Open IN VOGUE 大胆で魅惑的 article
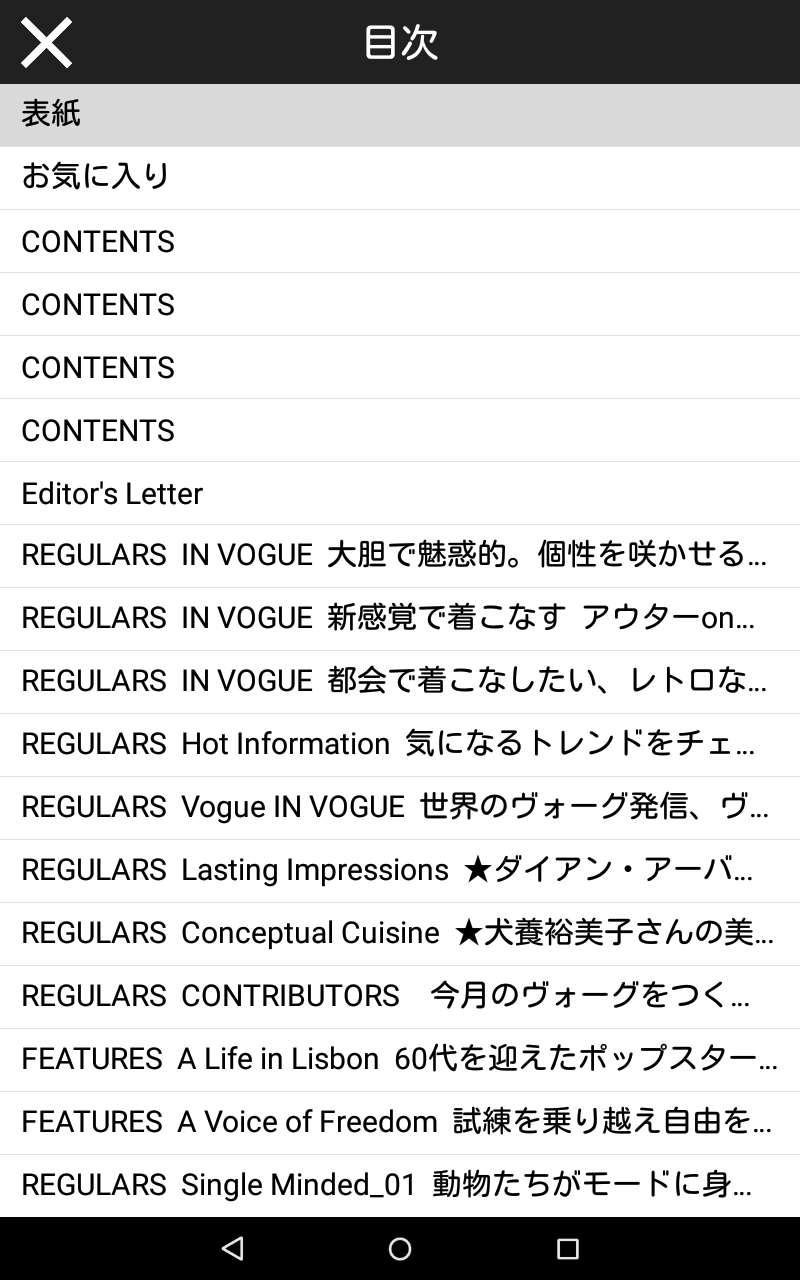The image size is (800, 1280). click(400, 556)
